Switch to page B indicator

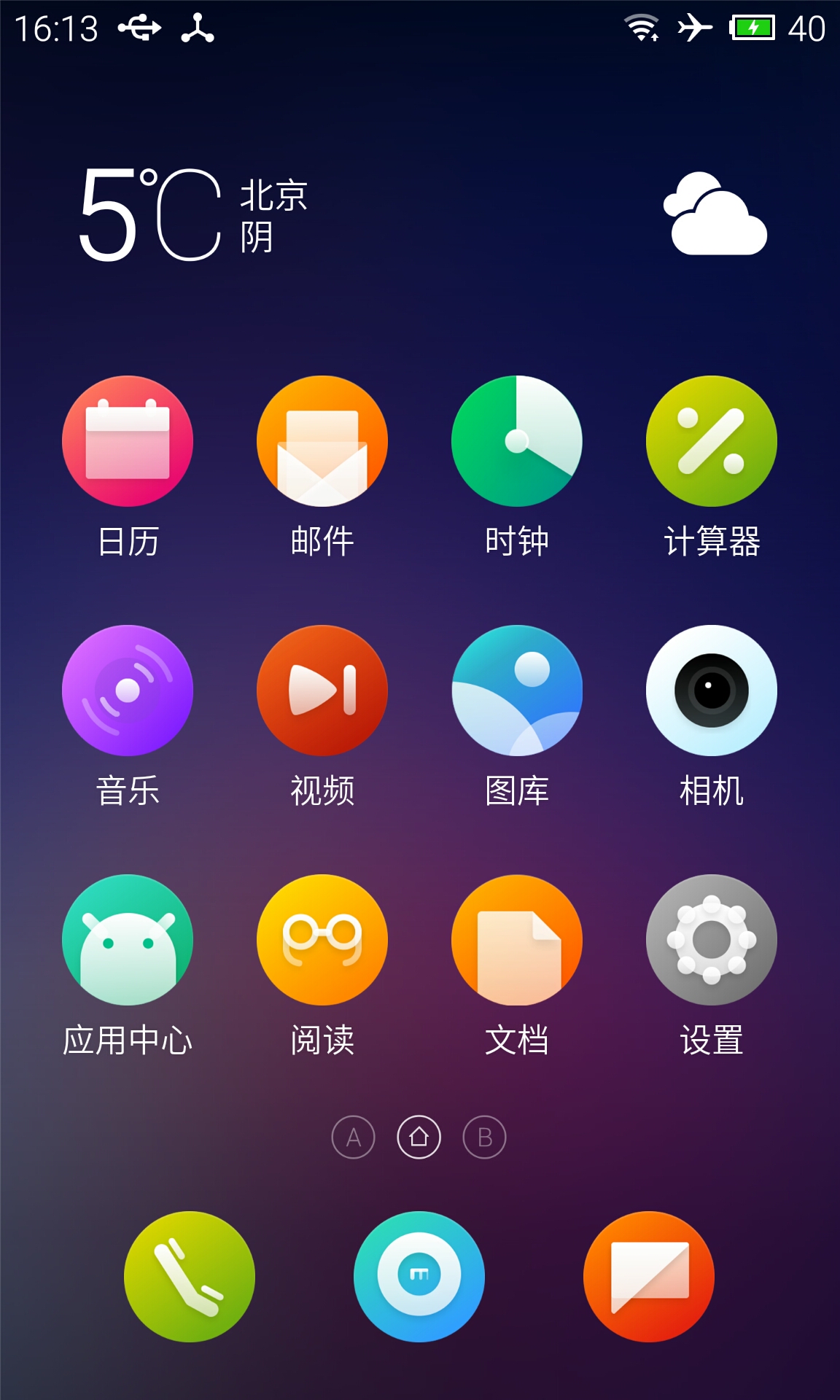[x=485, y=1137]
